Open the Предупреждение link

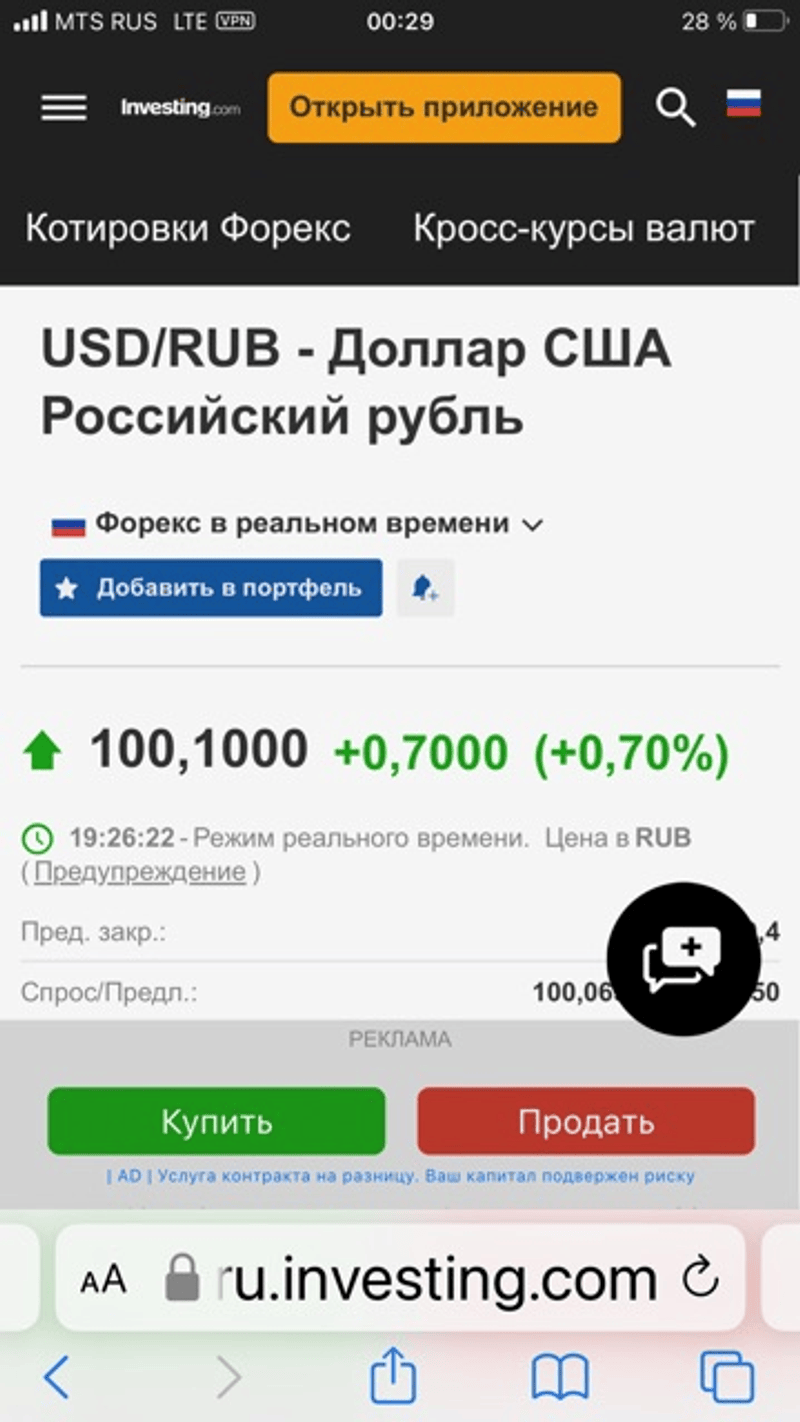[140, 872]
